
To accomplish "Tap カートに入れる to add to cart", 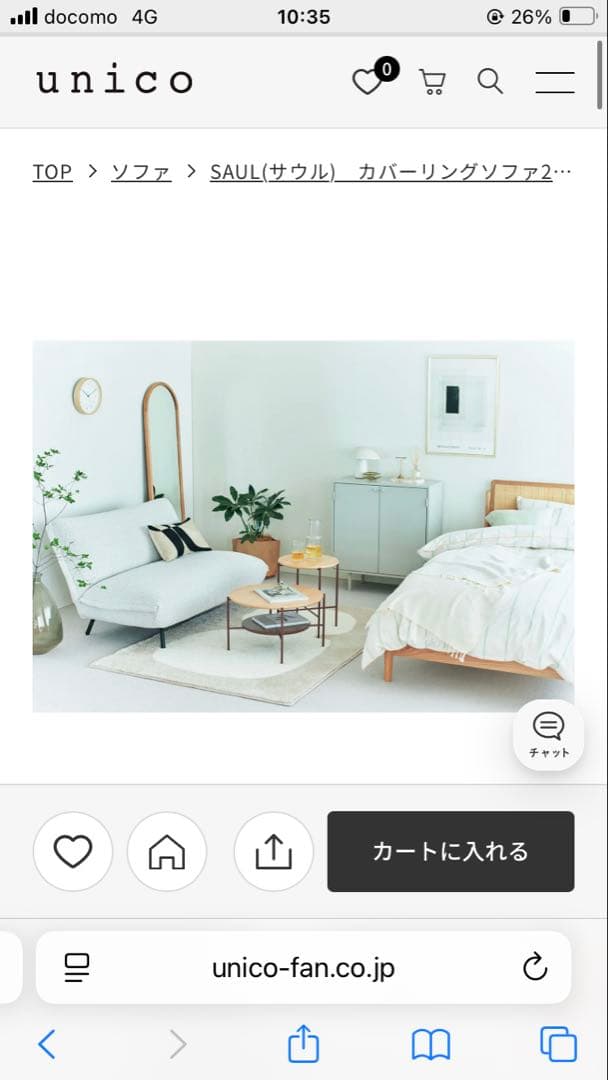I will [450, 852].
